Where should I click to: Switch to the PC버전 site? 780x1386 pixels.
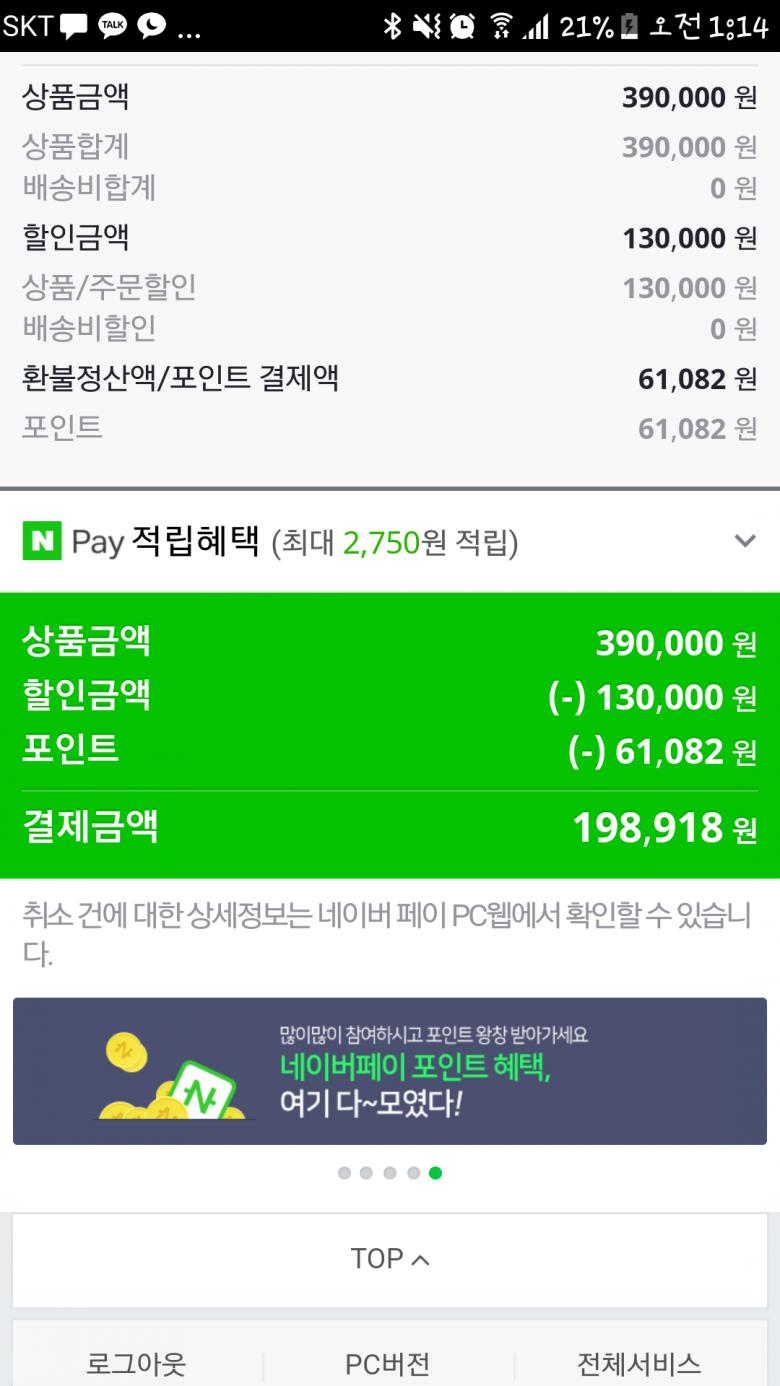388,1363
